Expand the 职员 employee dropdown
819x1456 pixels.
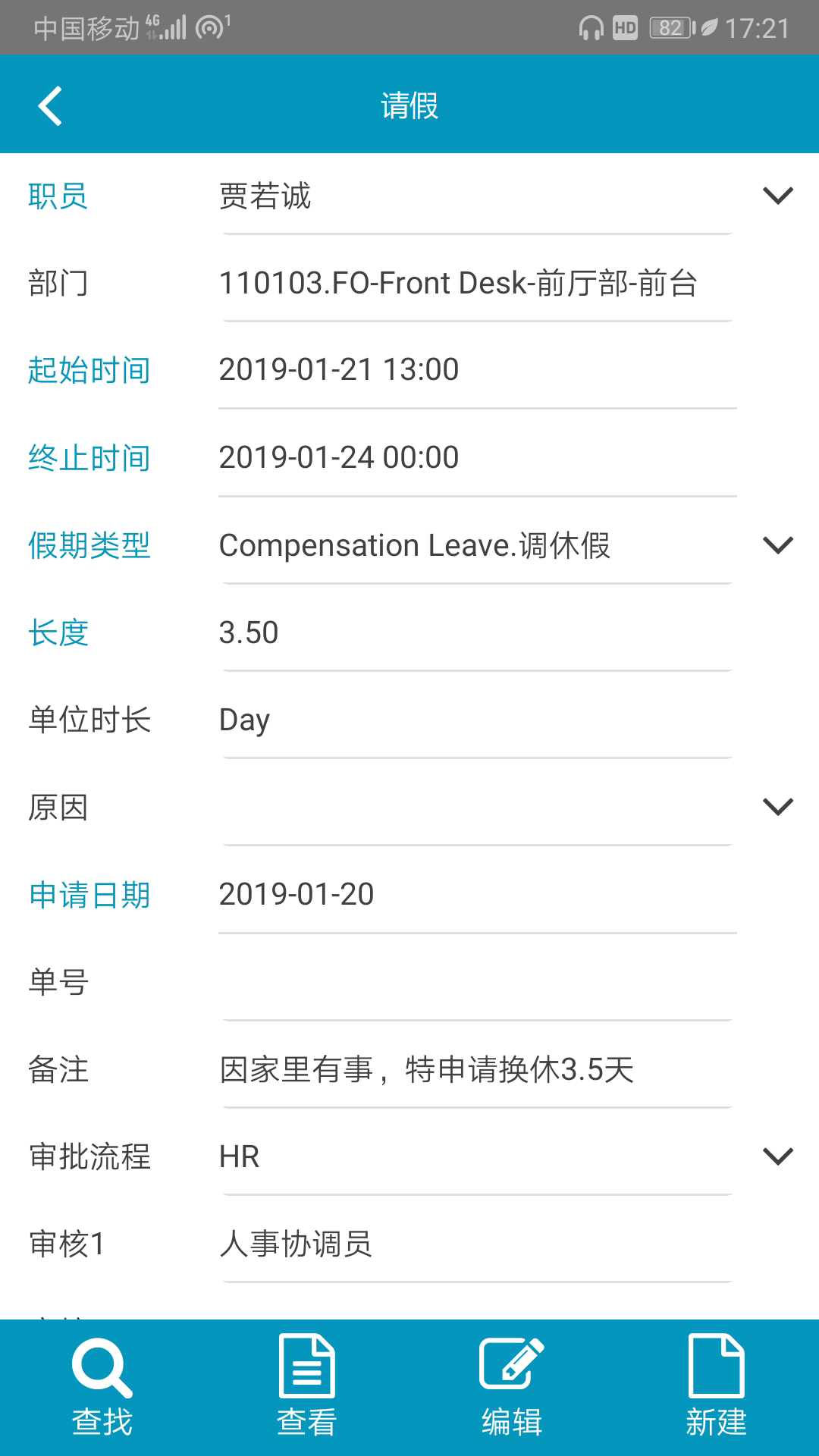(x=777, y=196)
